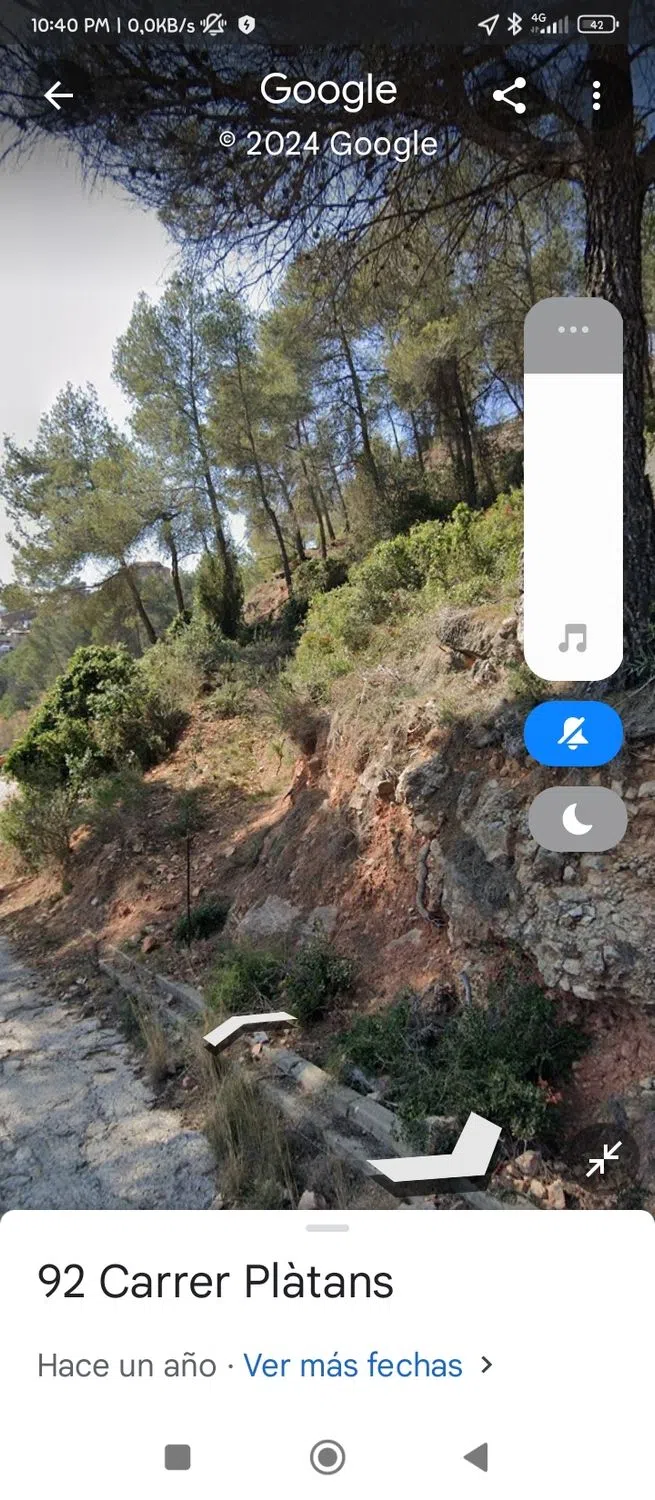Open recent apps square button
The width and height of the screenshot is (655, 1500).
point(177,1457)
